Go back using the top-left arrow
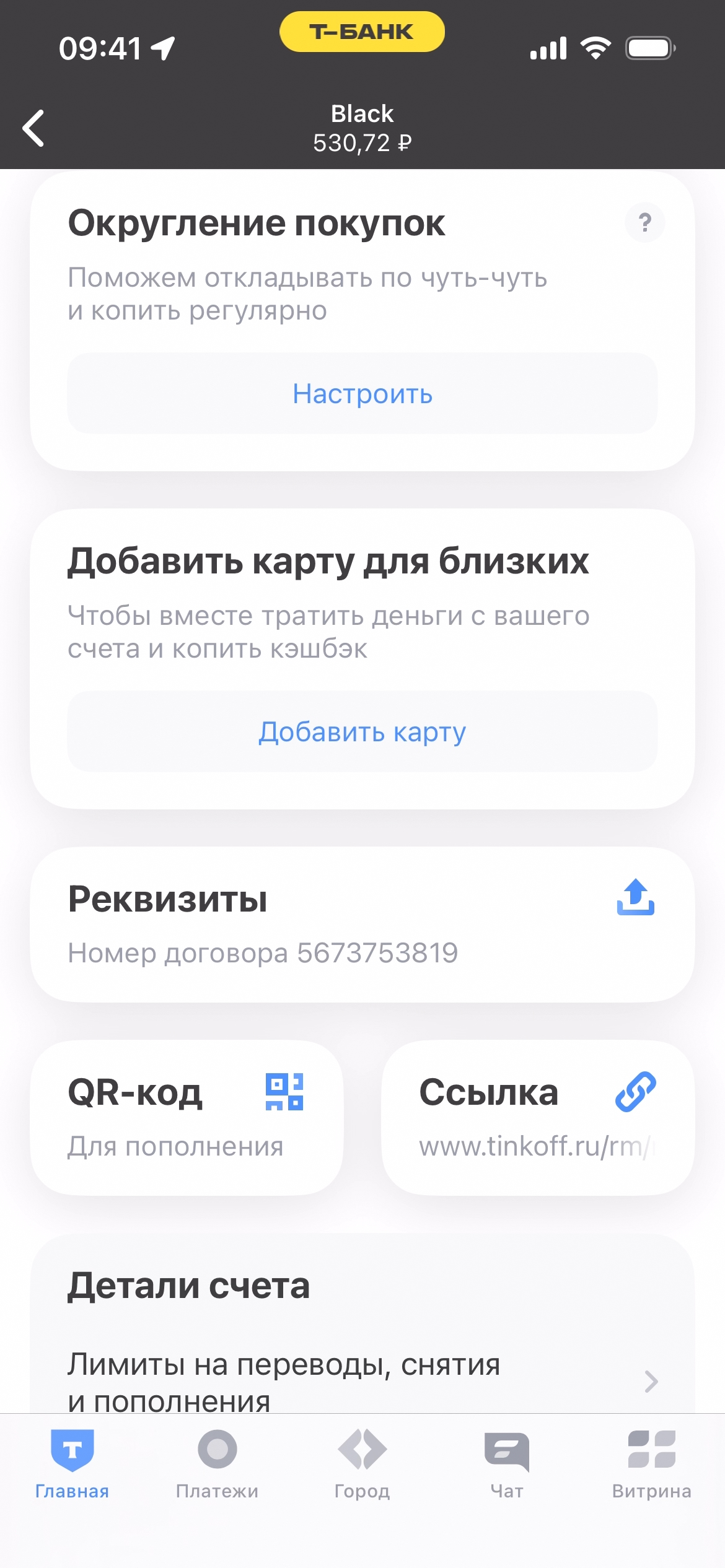The image size is (725, 1568). 33,128
